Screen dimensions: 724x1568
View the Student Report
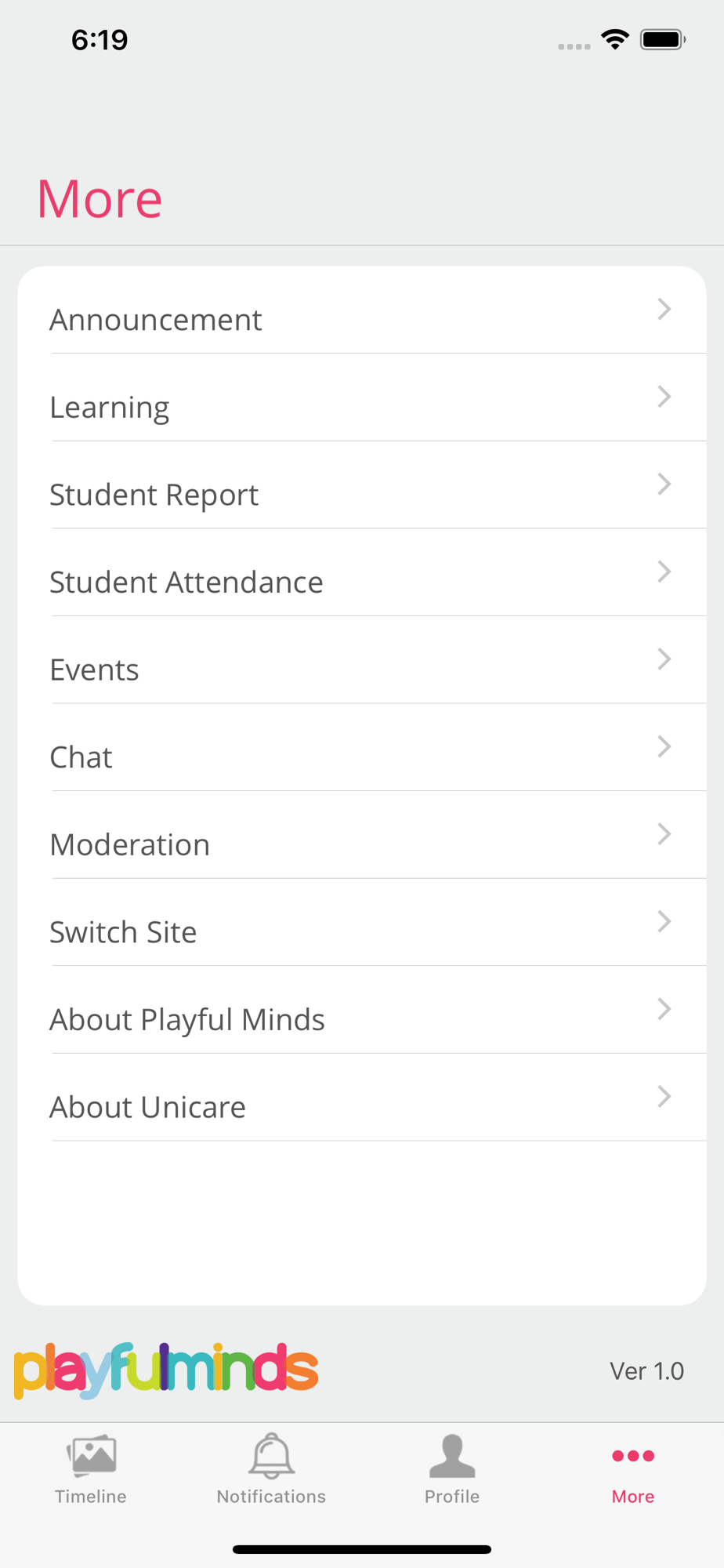[362, 485]
